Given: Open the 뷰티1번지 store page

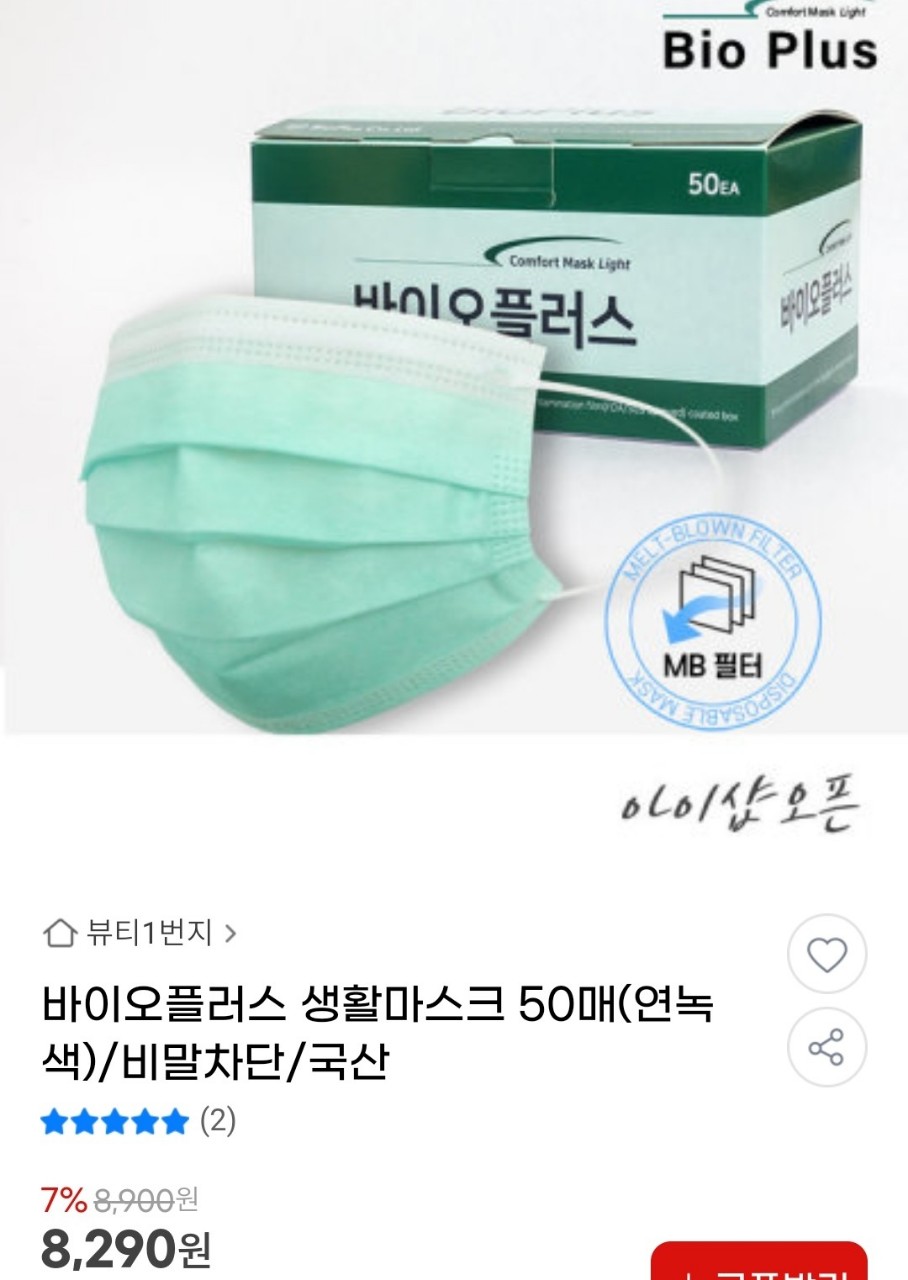Looking at the screenshot, I should [x=140, y=934].
